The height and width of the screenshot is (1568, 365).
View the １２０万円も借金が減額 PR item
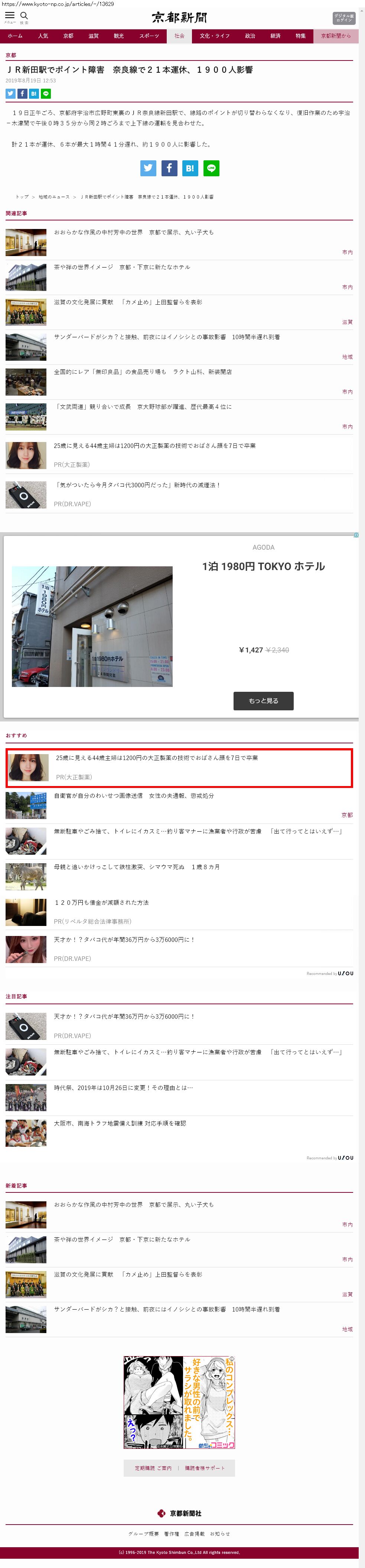(101, 902)
